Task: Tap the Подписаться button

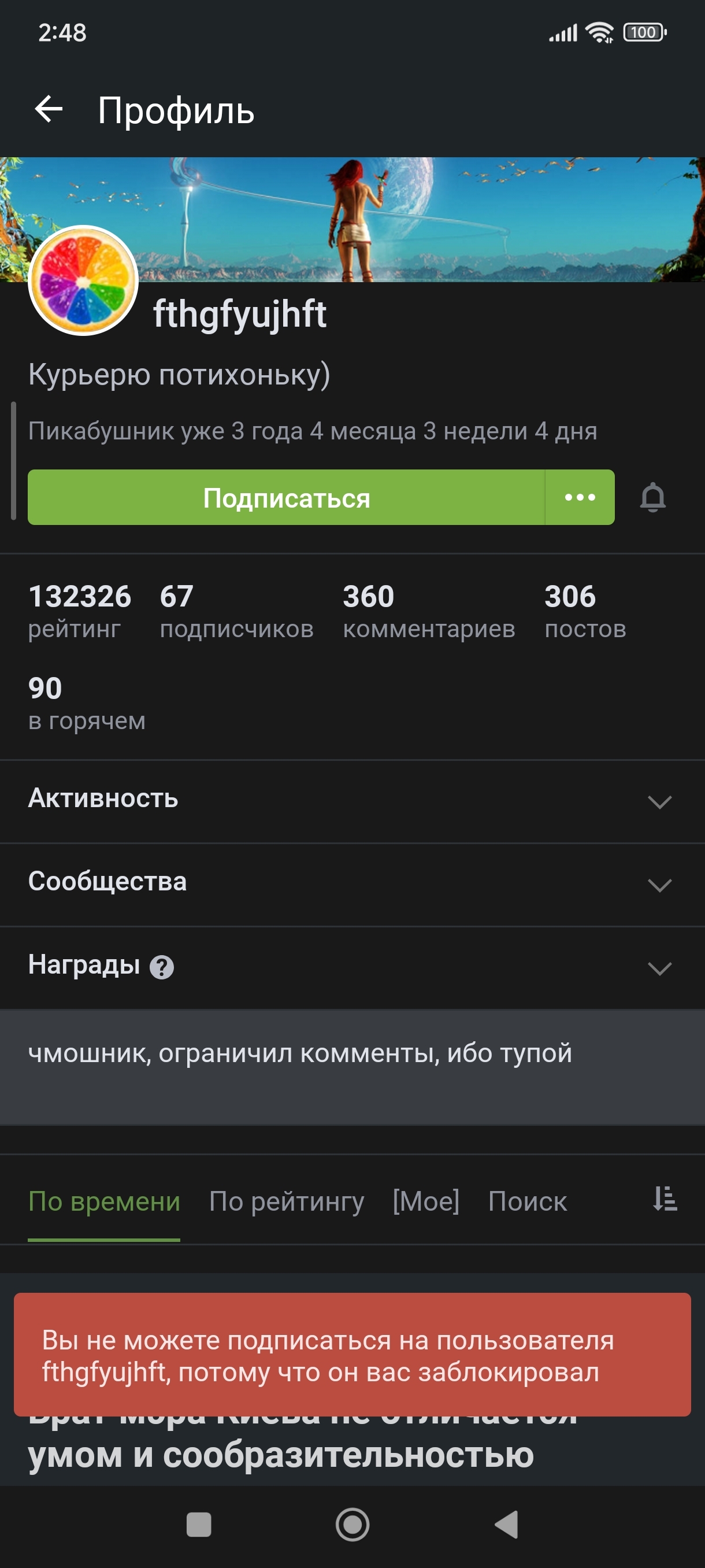Action: pos(286,498)
